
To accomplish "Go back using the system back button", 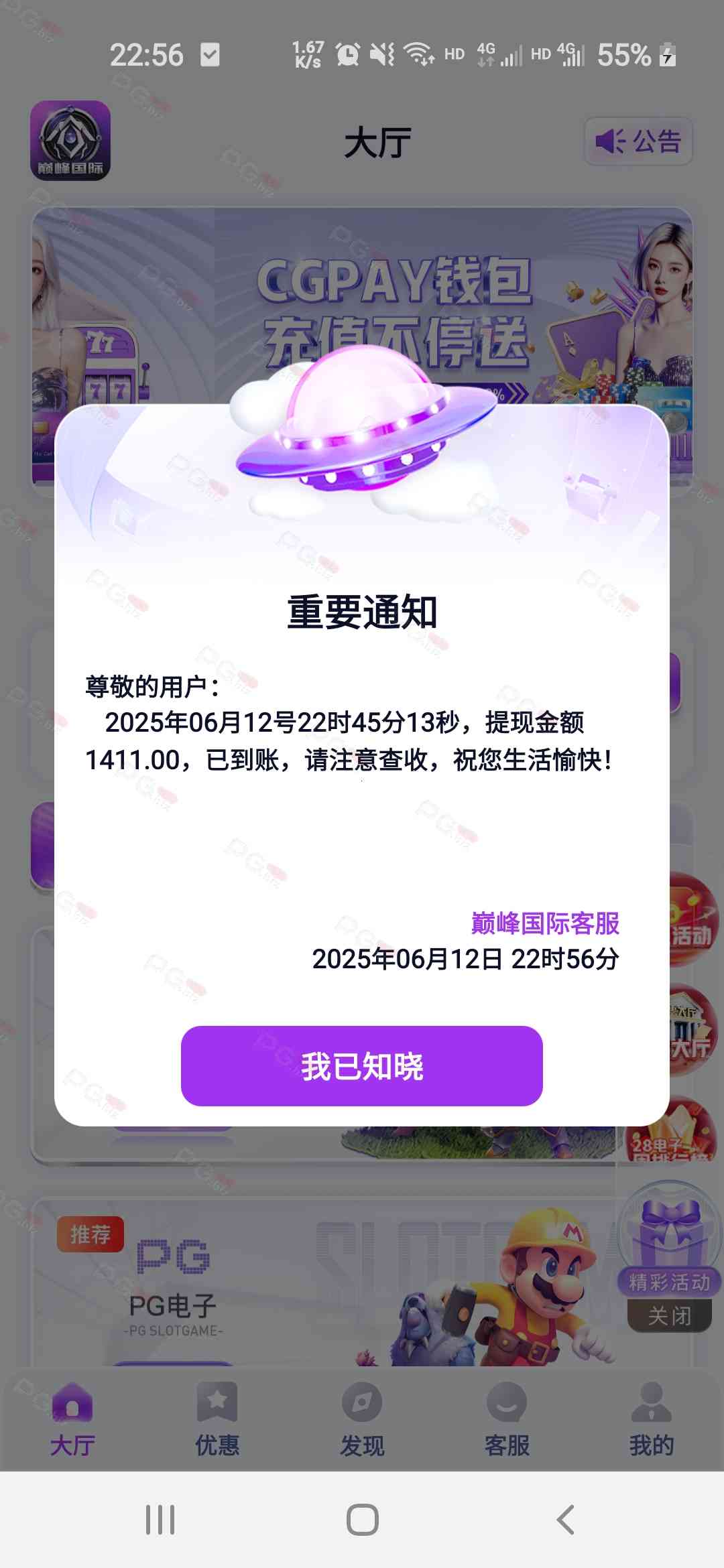I will [565, 1520].
